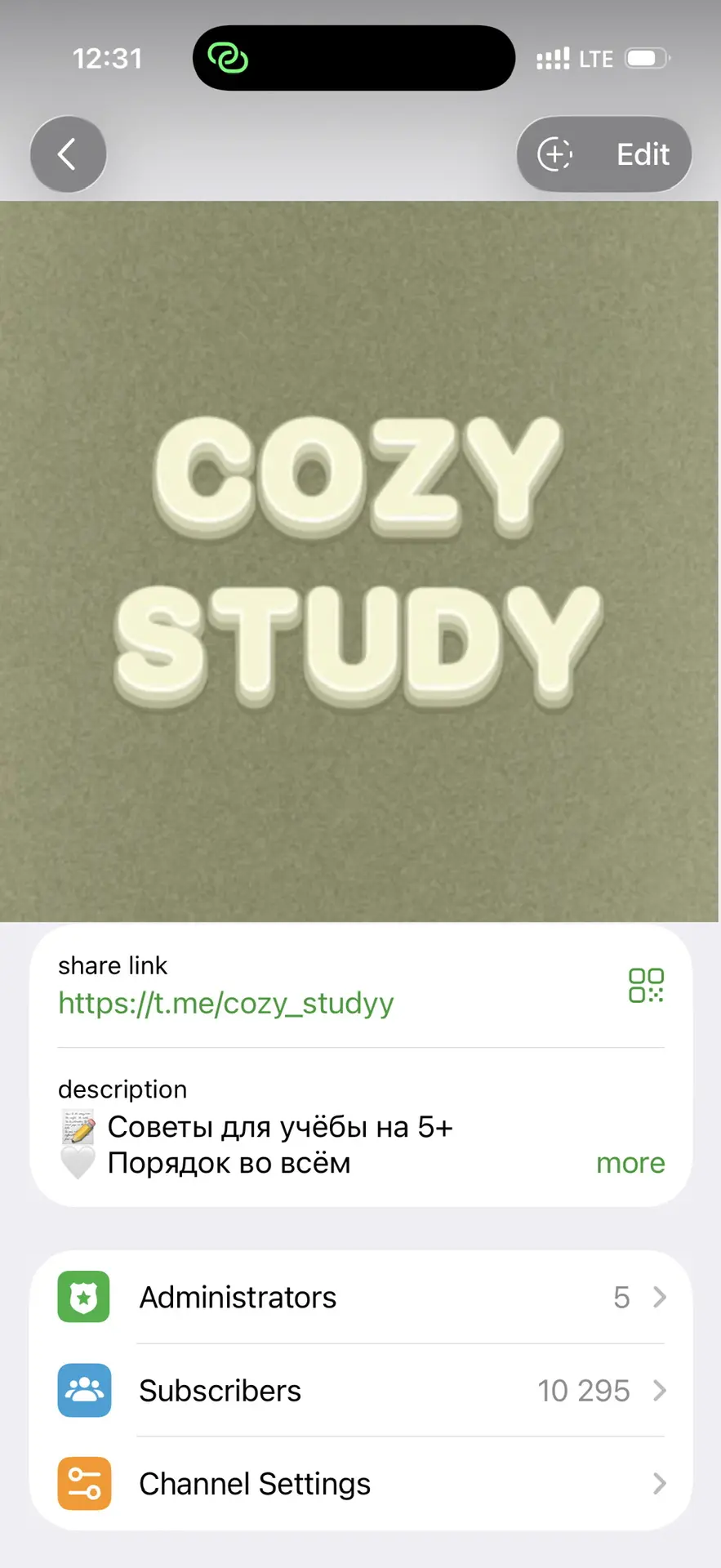Screen dimensions: 721x1568
Task: Tap the Edit button
Action: coord(642,154)
